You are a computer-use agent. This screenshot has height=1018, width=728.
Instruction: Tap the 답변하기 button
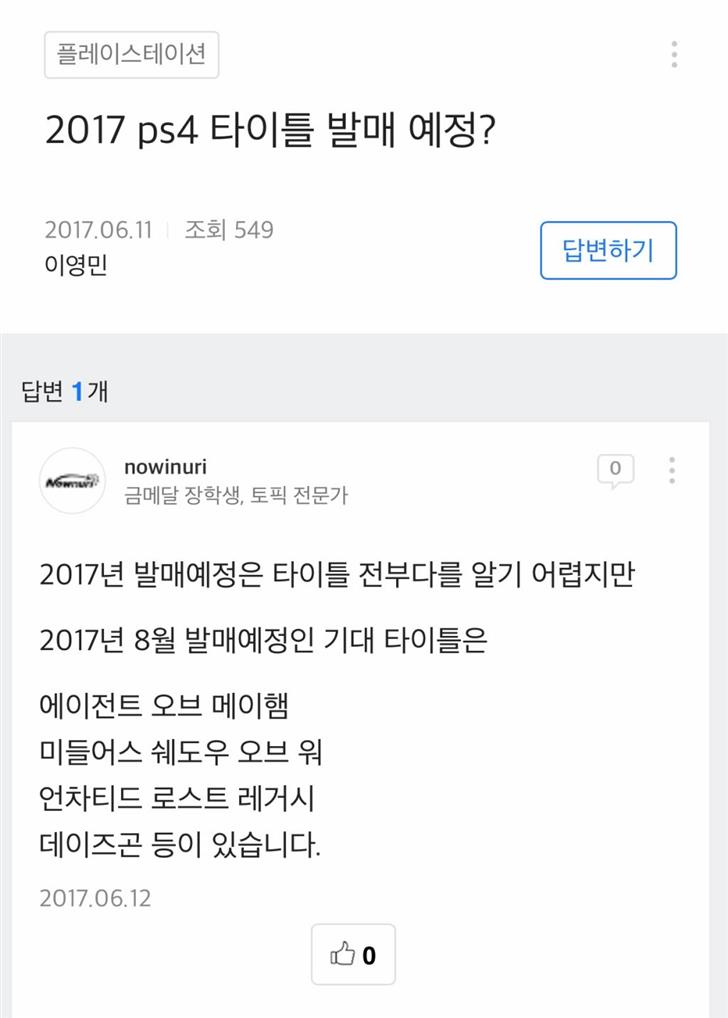point(608,250)
